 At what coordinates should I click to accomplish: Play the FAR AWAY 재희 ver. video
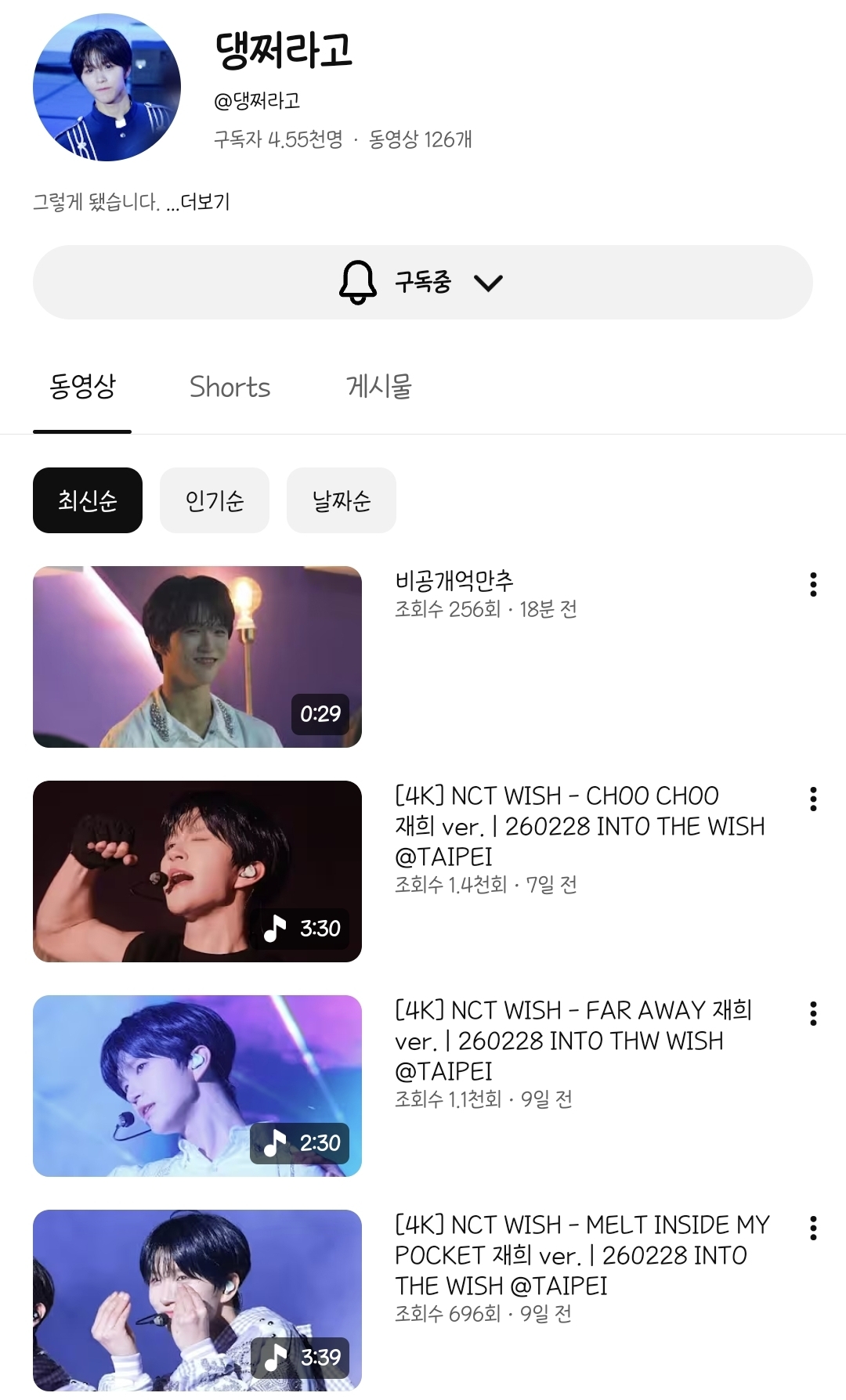pyautogui.click(x=197, y=1085)
